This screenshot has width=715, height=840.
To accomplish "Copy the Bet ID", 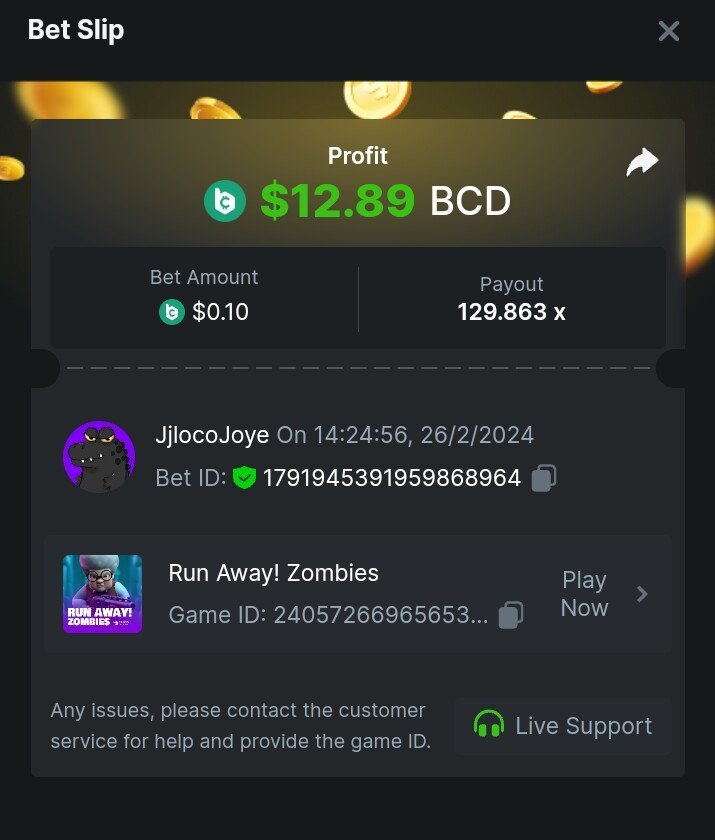I will tap(543, 478).
